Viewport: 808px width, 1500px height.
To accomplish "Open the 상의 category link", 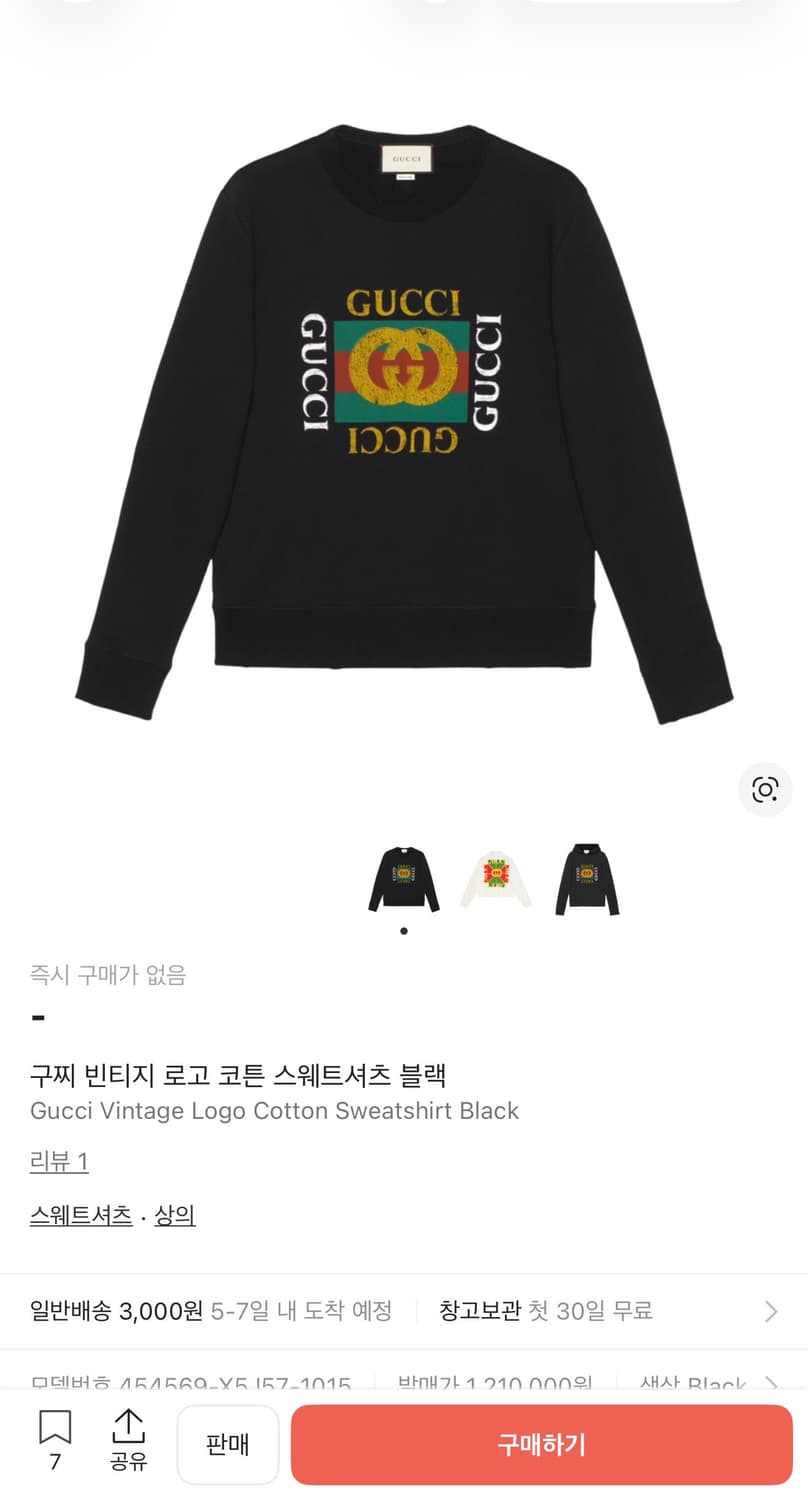I will coord(174,1216).
